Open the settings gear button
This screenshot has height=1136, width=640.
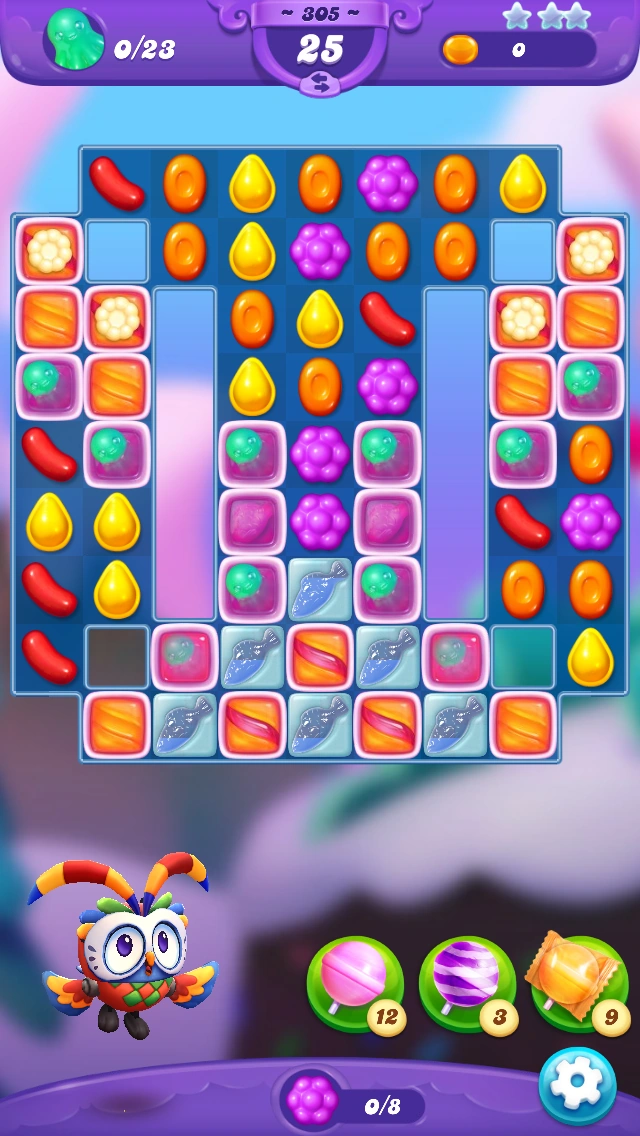(x=577, y=1086)
